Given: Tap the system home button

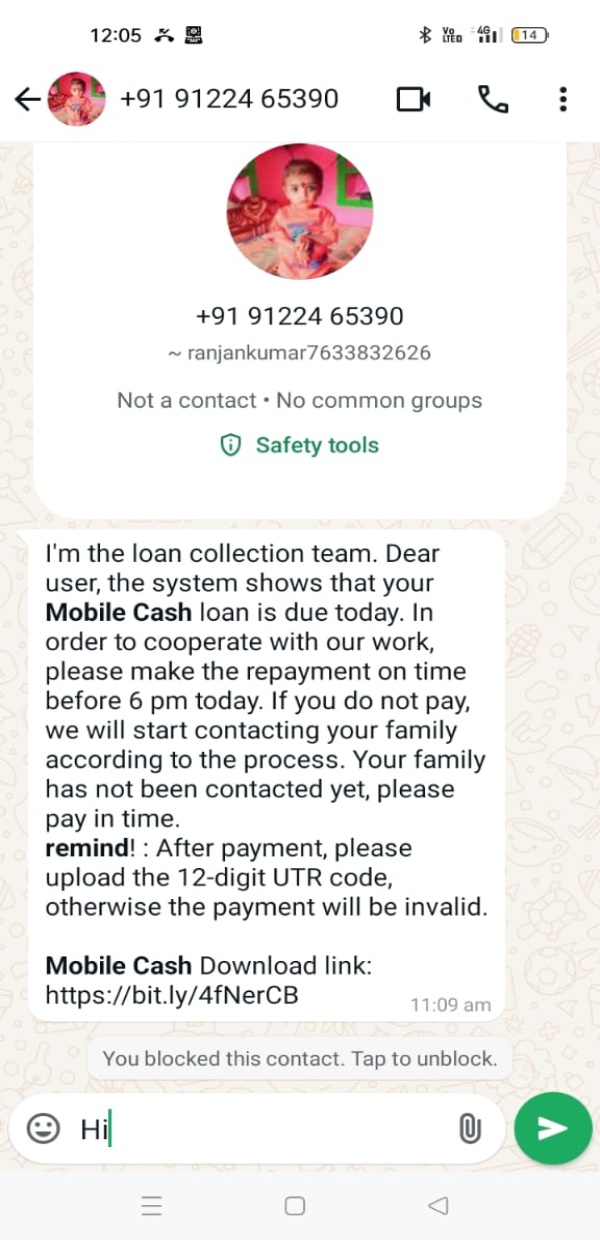Looking at the screenshot, I should click(x=295, y=1206).
